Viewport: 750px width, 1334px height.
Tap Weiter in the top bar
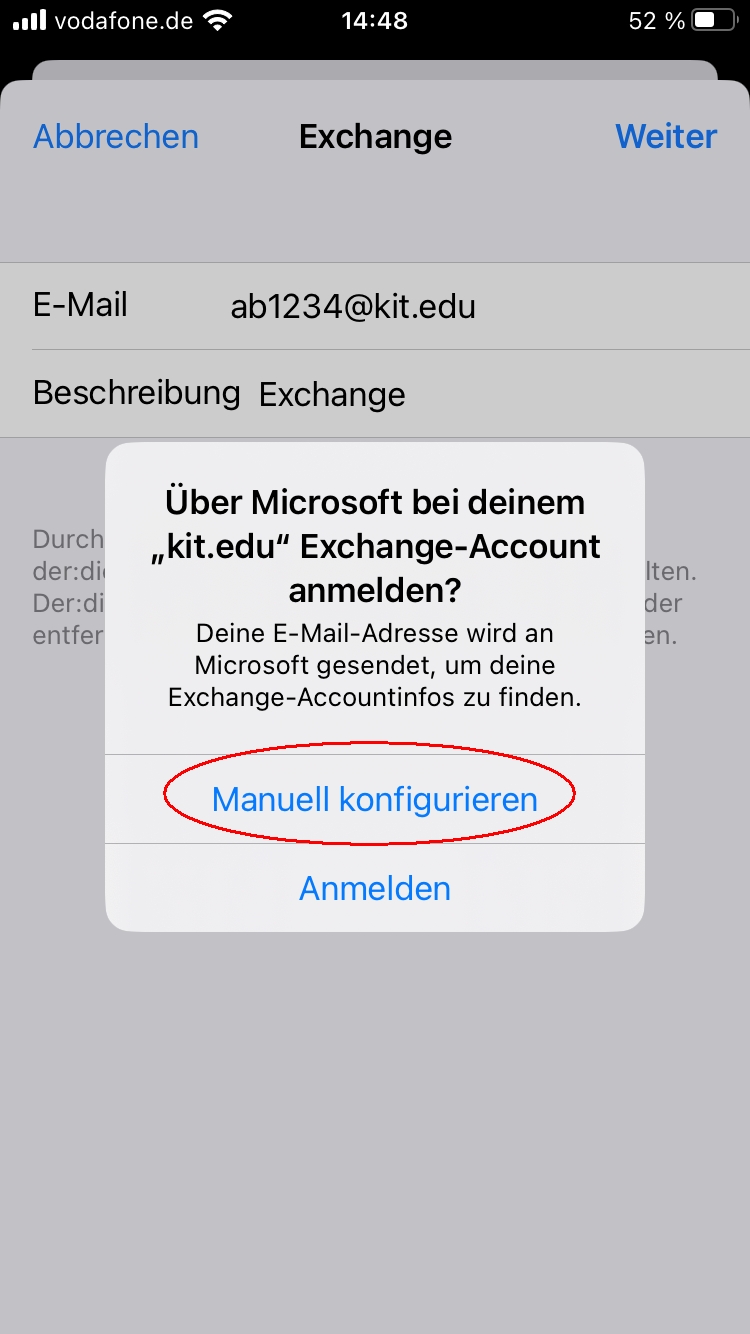click(666, 137)
